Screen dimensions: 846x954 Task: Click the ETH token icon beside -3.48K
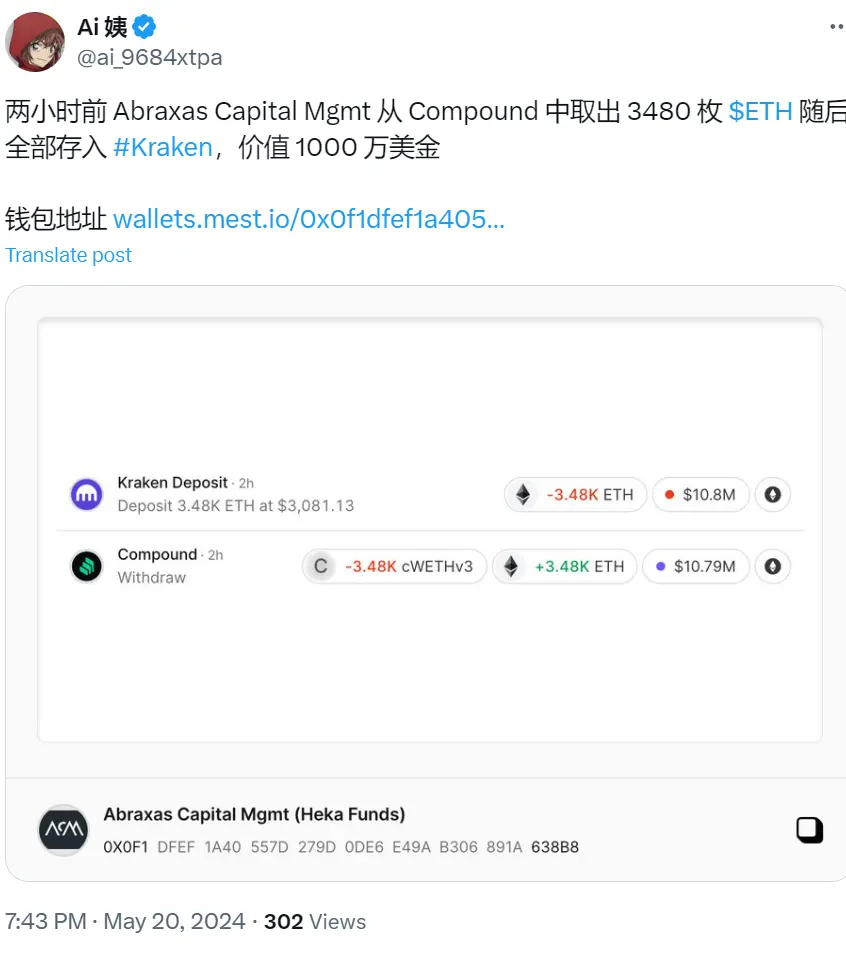click(x=523, y=494)
